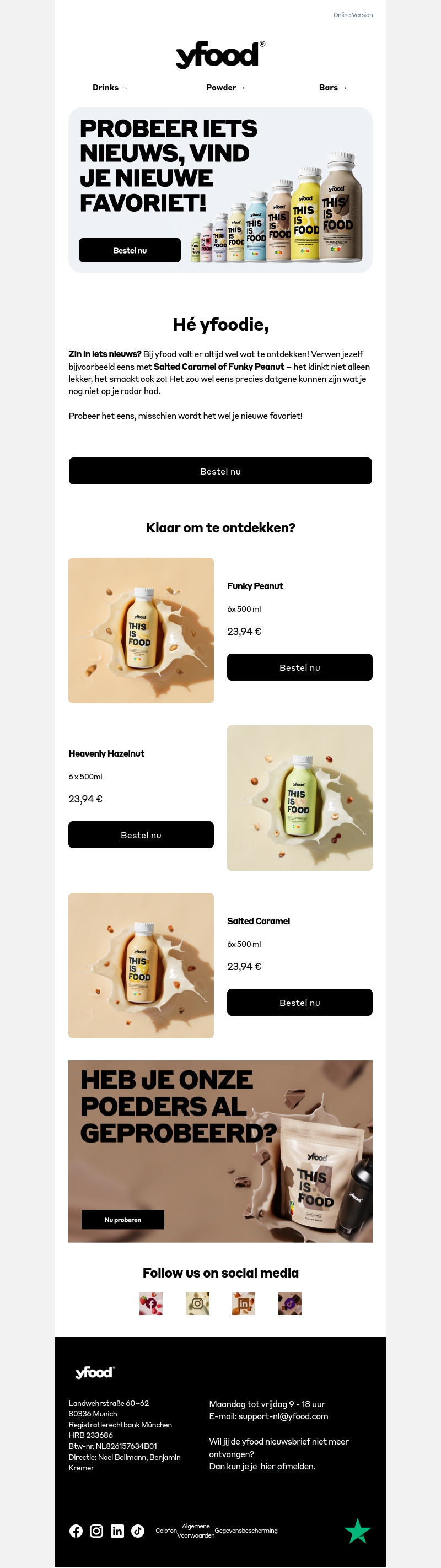Screen dimensions: 441x1568
Task: Order Heavenly Hazelnut with Bestel nu
Action: click(x=141, y=834)
